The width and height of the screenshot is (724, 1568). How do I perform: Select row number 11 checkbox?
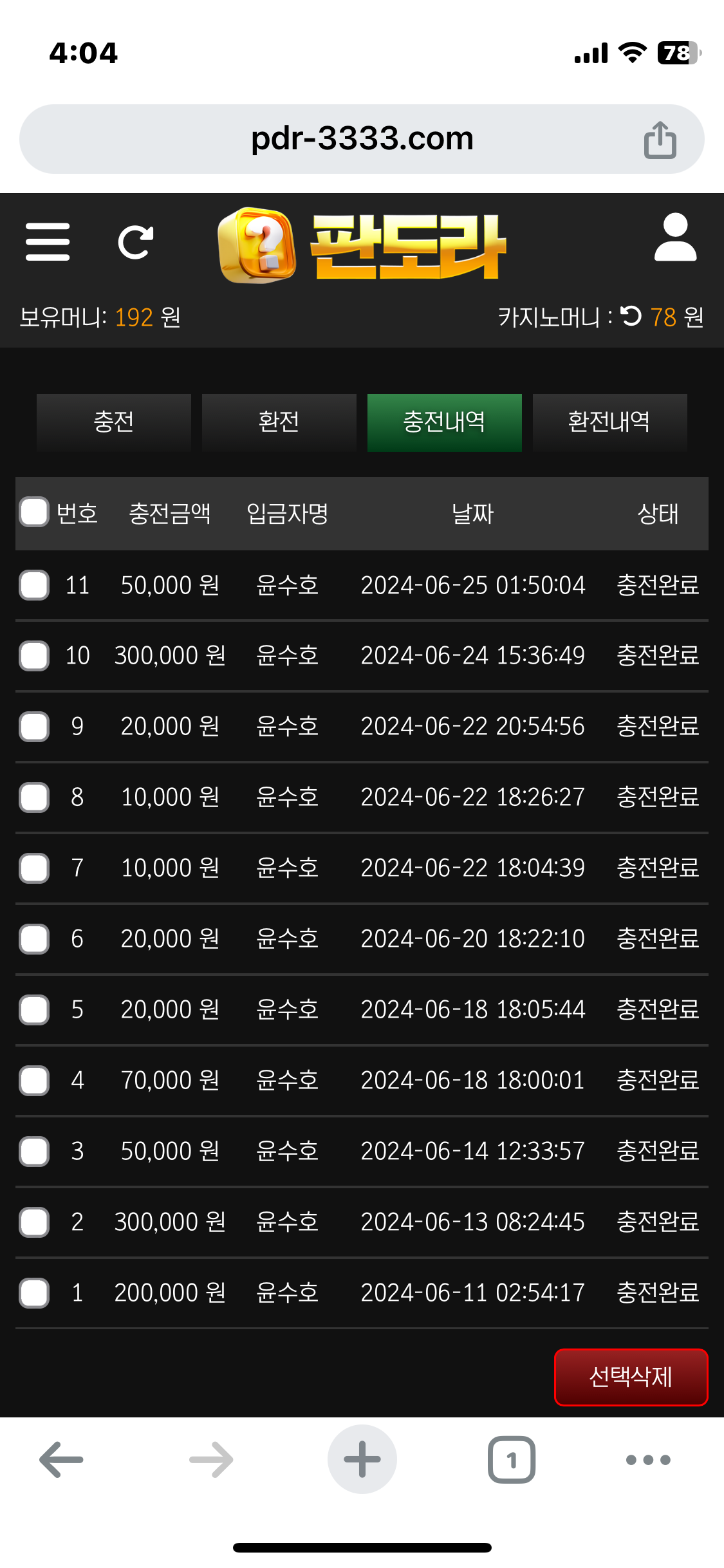(34, 585)
